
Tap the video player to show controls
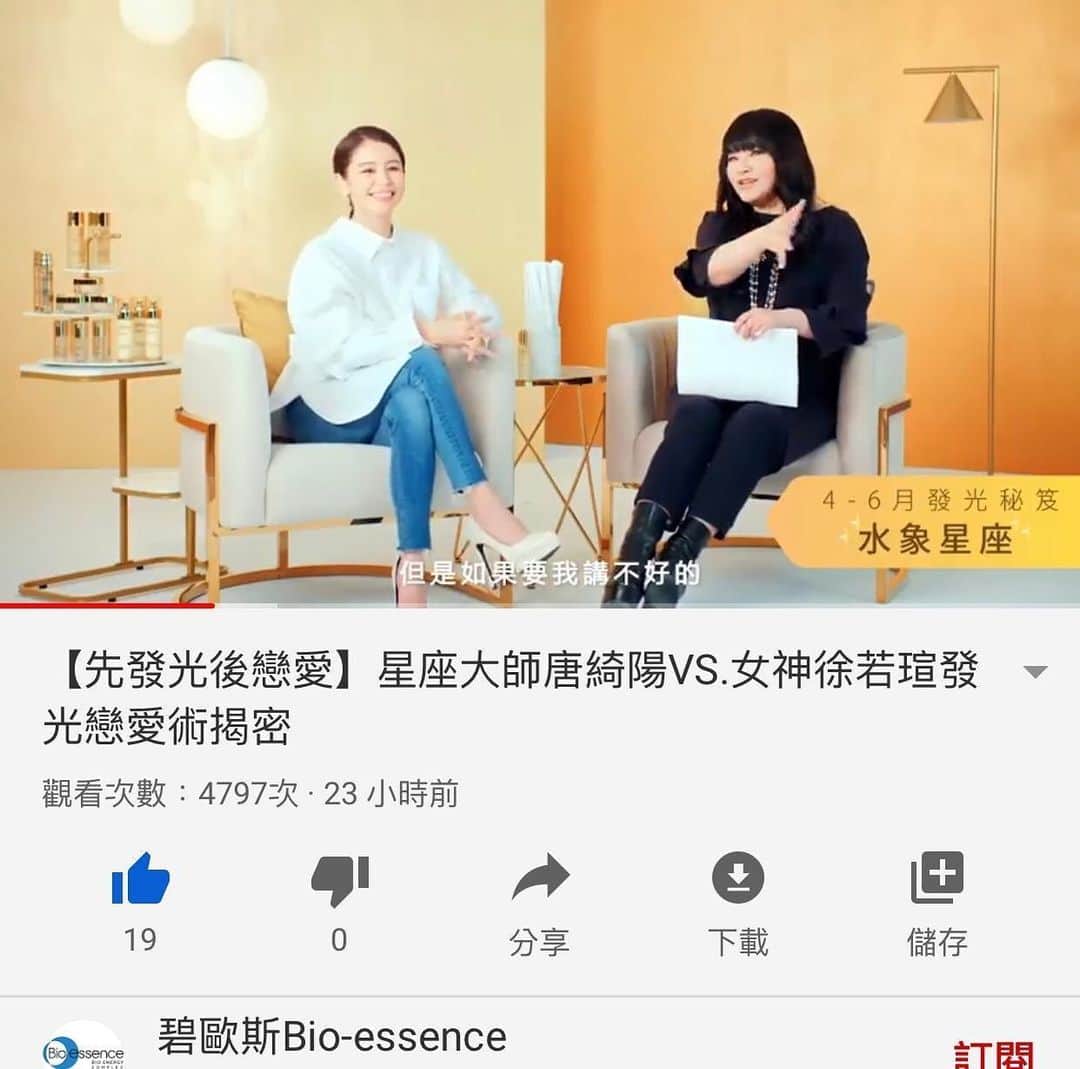click(x=540, y=300)
